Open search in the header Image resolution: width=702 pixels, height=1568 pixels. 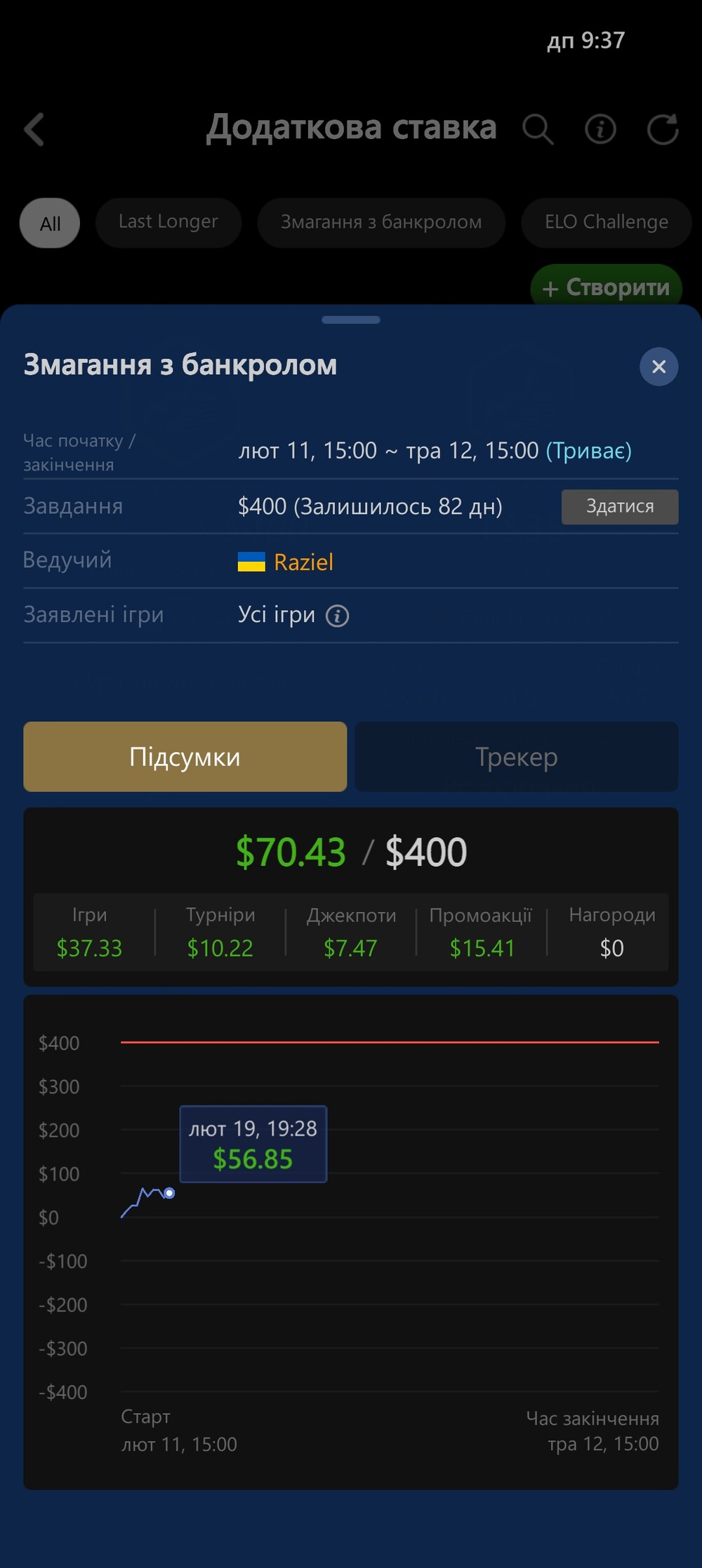(x=538, y=129)
